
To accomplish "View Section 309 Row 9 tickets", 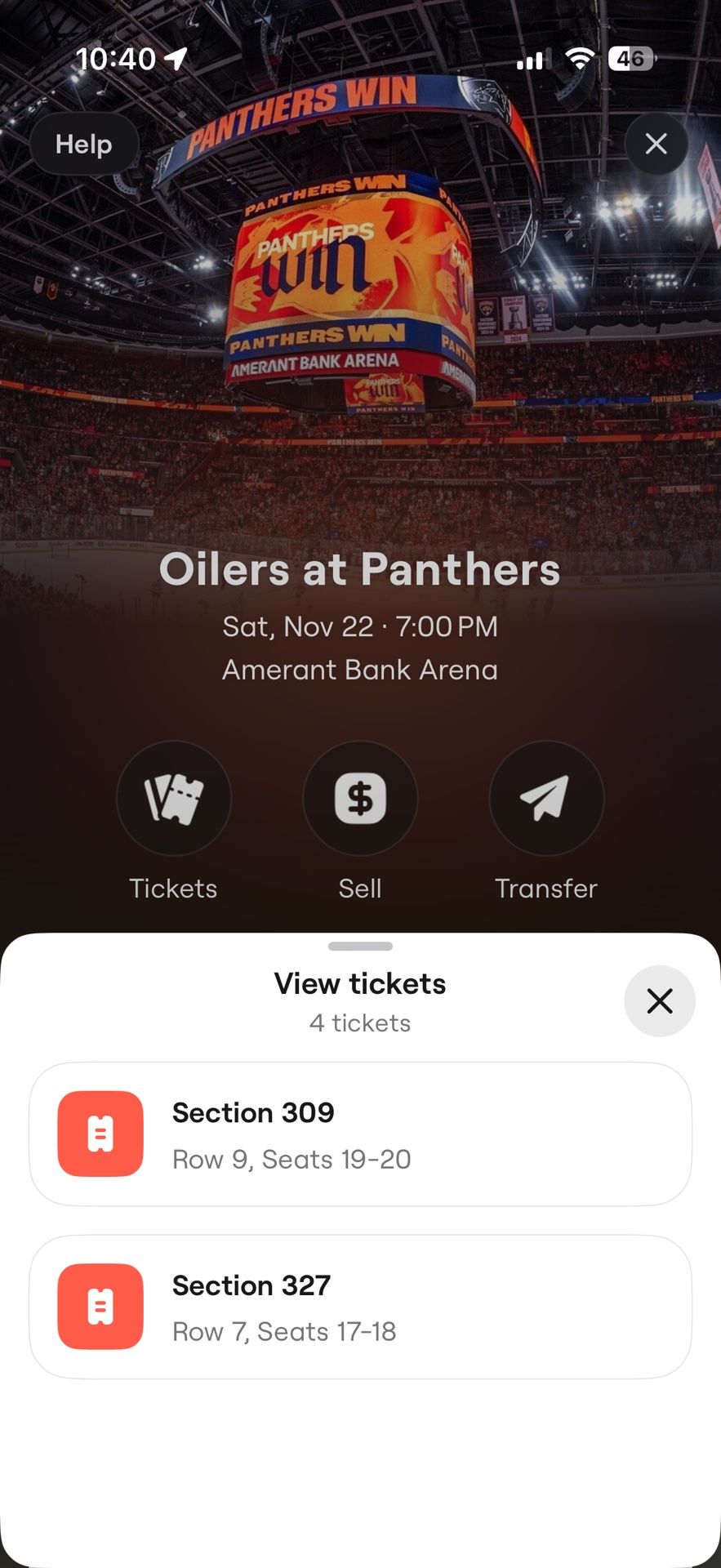I will click(360, 1134).
